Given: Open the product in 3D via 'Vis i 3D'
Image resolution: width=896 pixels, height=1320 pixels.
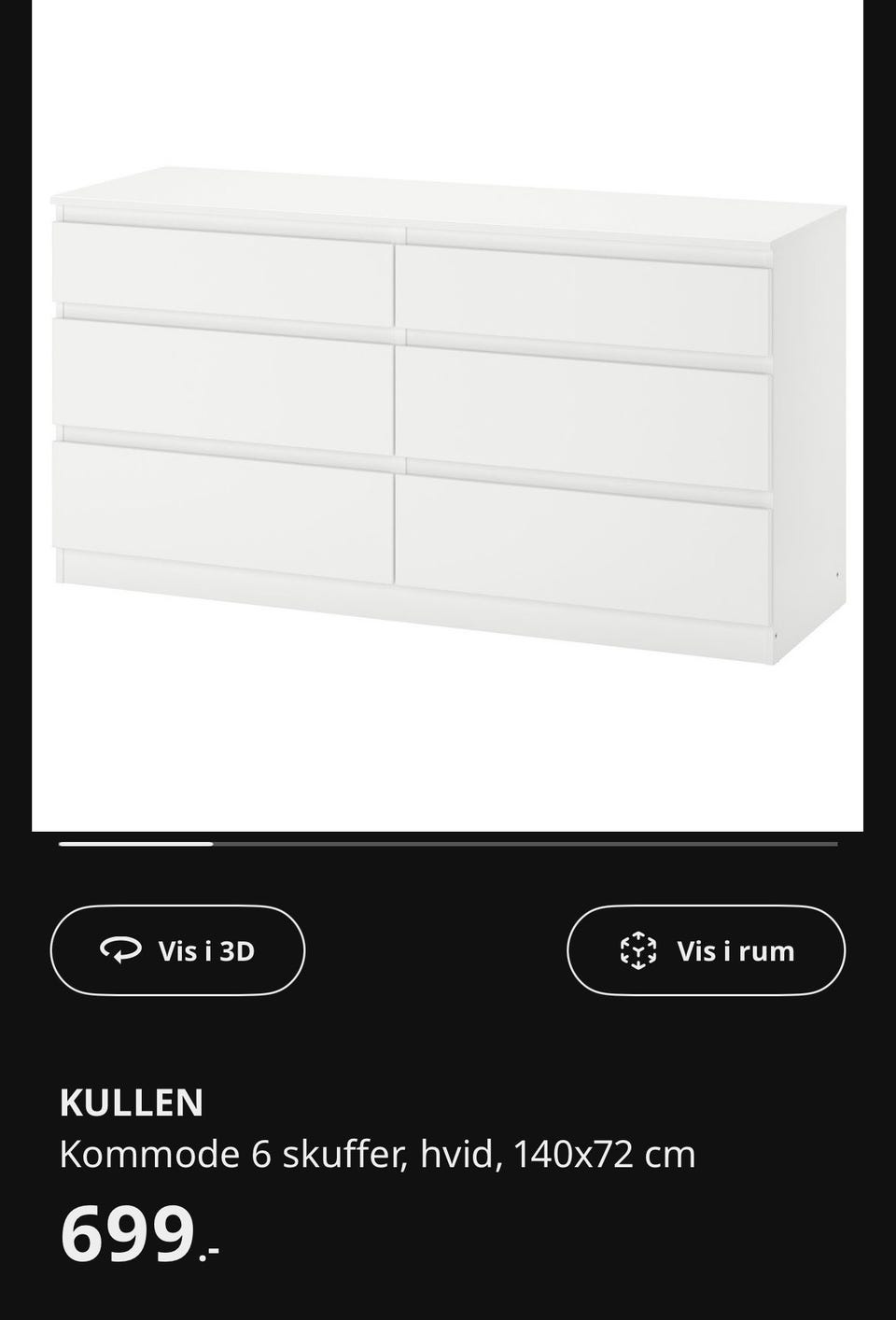Looking at the screenshot, I should 176,950.
